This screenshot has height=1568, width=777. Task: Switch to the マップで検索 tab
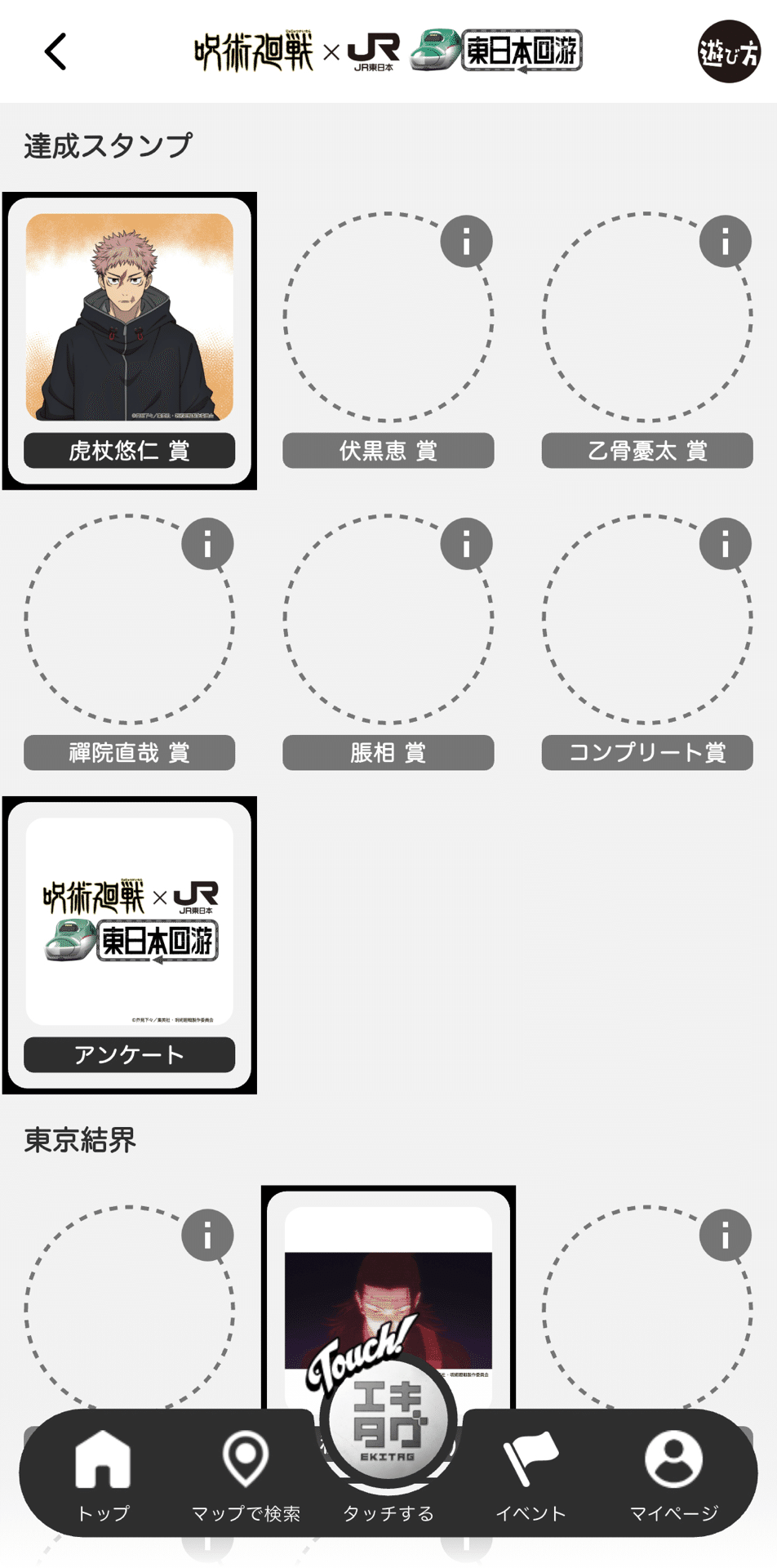[x=246, y=1476]
